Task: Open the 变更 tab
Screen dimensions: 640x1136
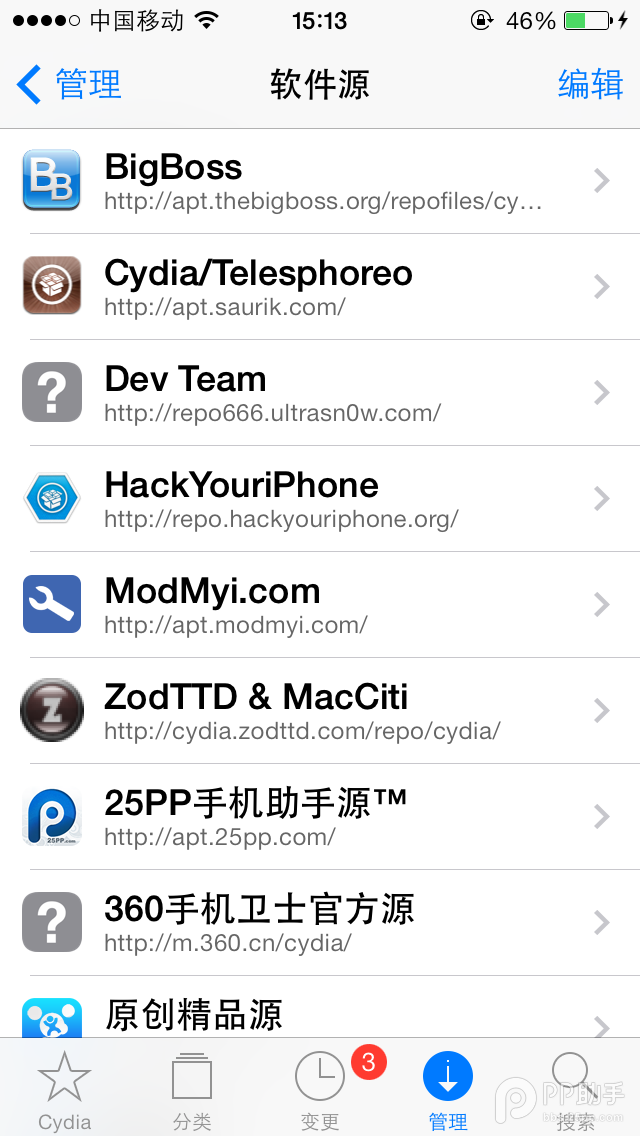Action: point(320,1090)
